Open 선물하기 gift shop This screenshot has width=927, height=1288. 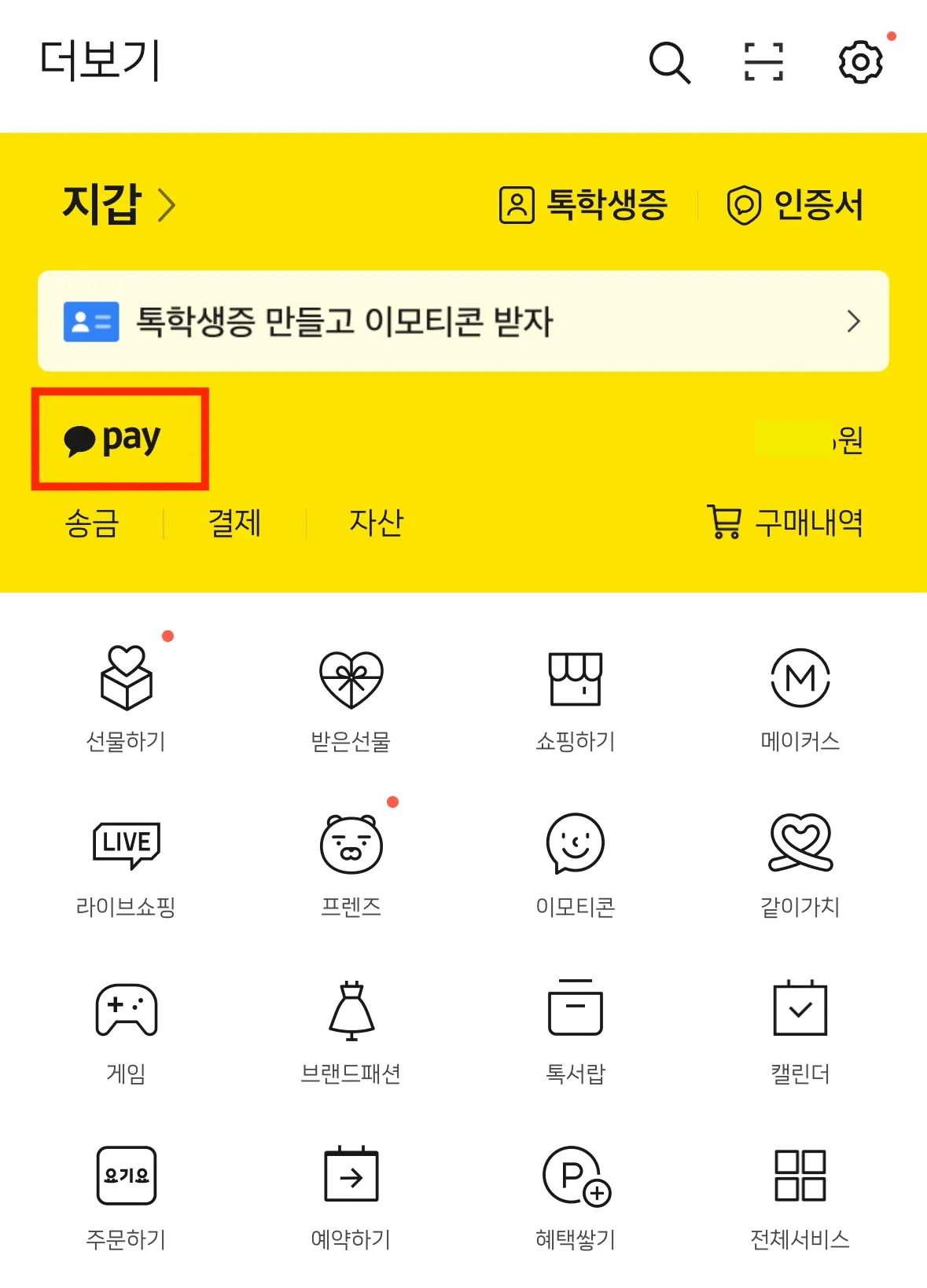(126, 695)
